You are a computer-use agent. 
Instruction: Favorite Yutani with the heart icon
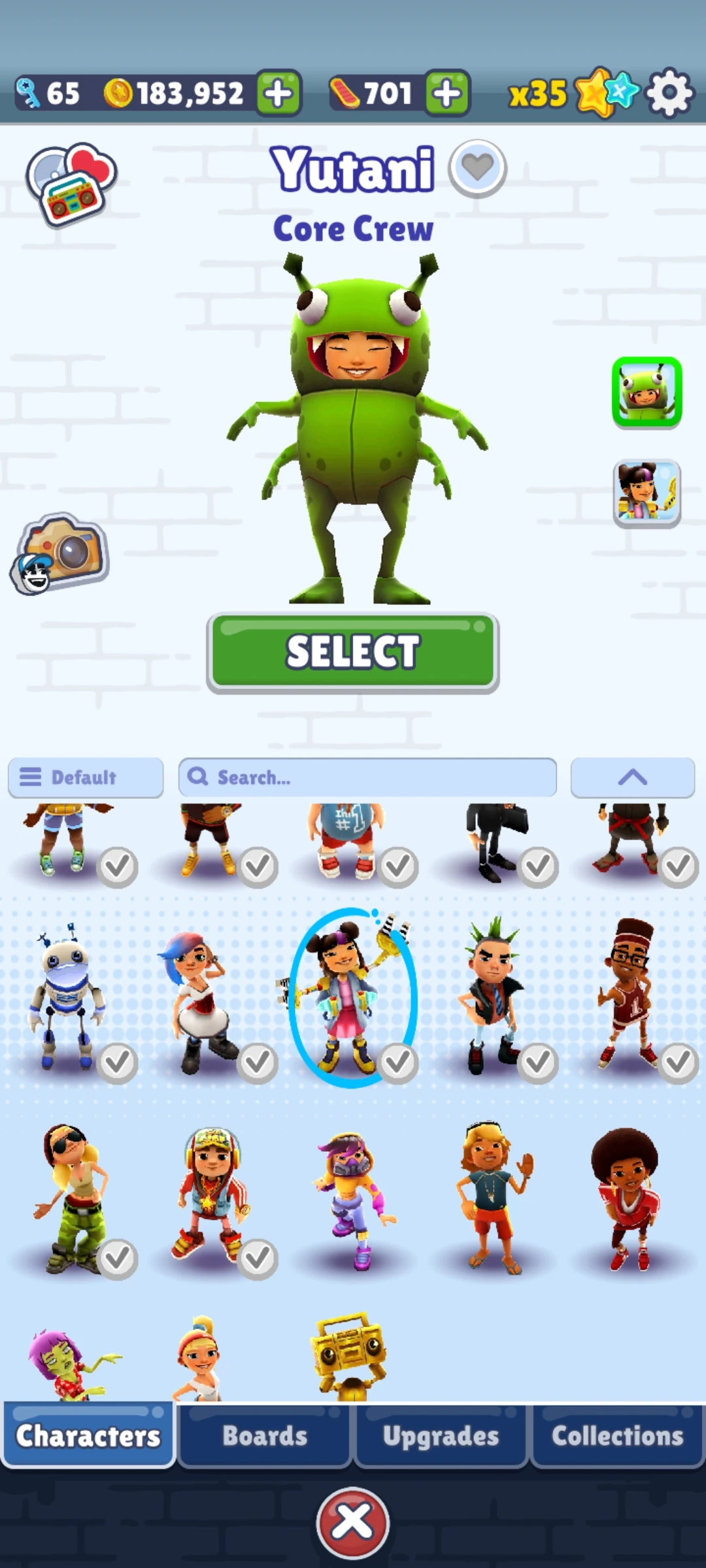[x=478, y=169]
